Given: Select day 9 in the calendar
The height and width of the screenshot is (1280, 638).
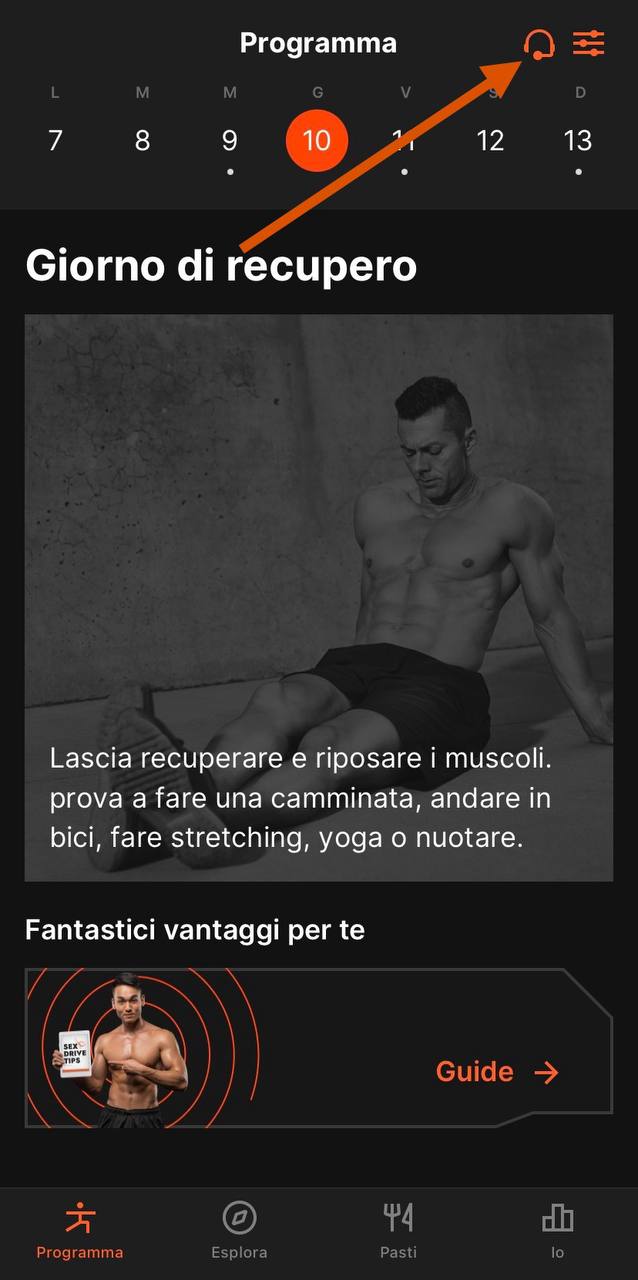Looking at the screenshot, I should point(230,141).
